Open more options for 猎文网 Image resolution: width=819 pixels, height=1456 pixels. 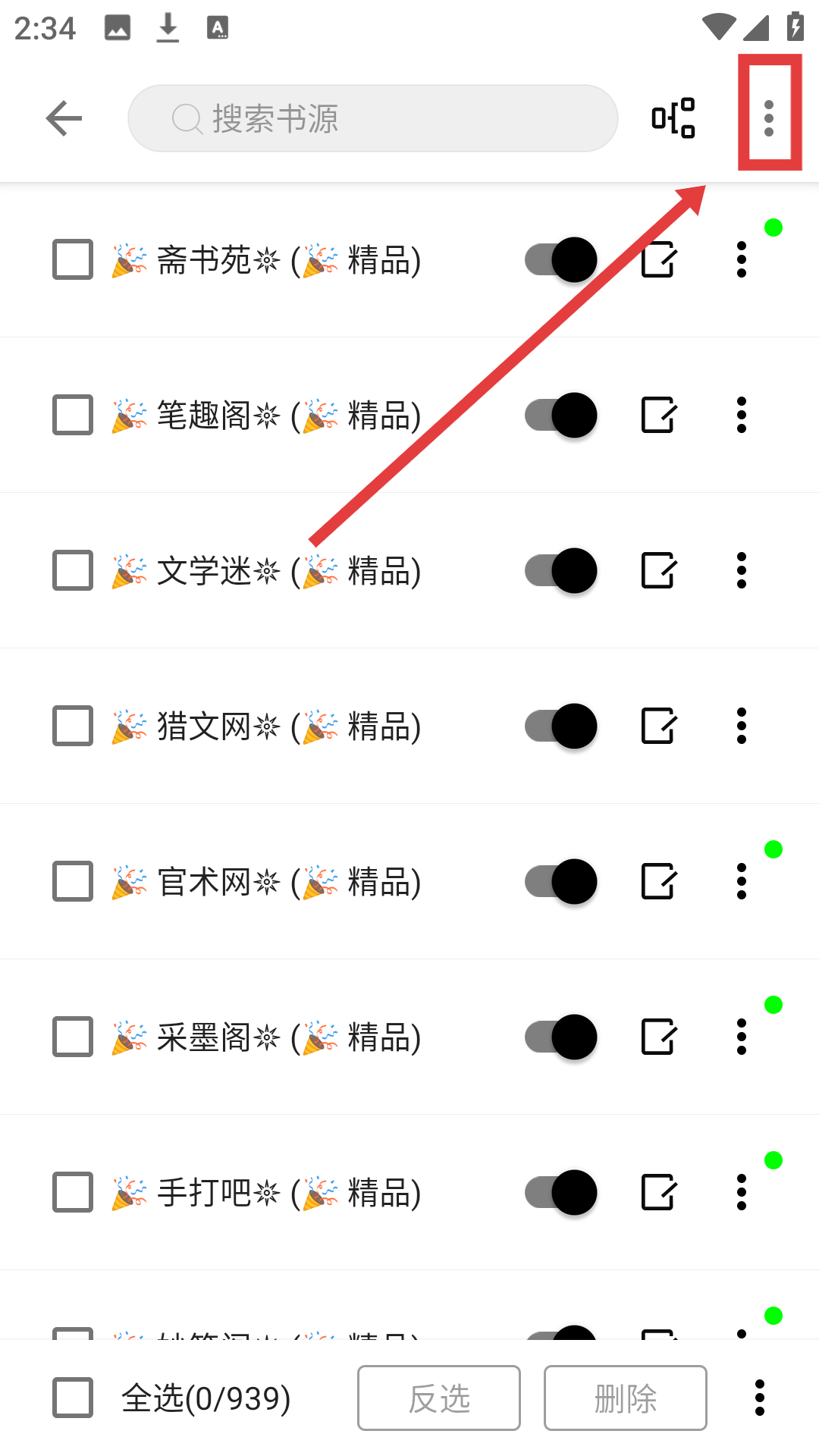click(x=742, y=726)
